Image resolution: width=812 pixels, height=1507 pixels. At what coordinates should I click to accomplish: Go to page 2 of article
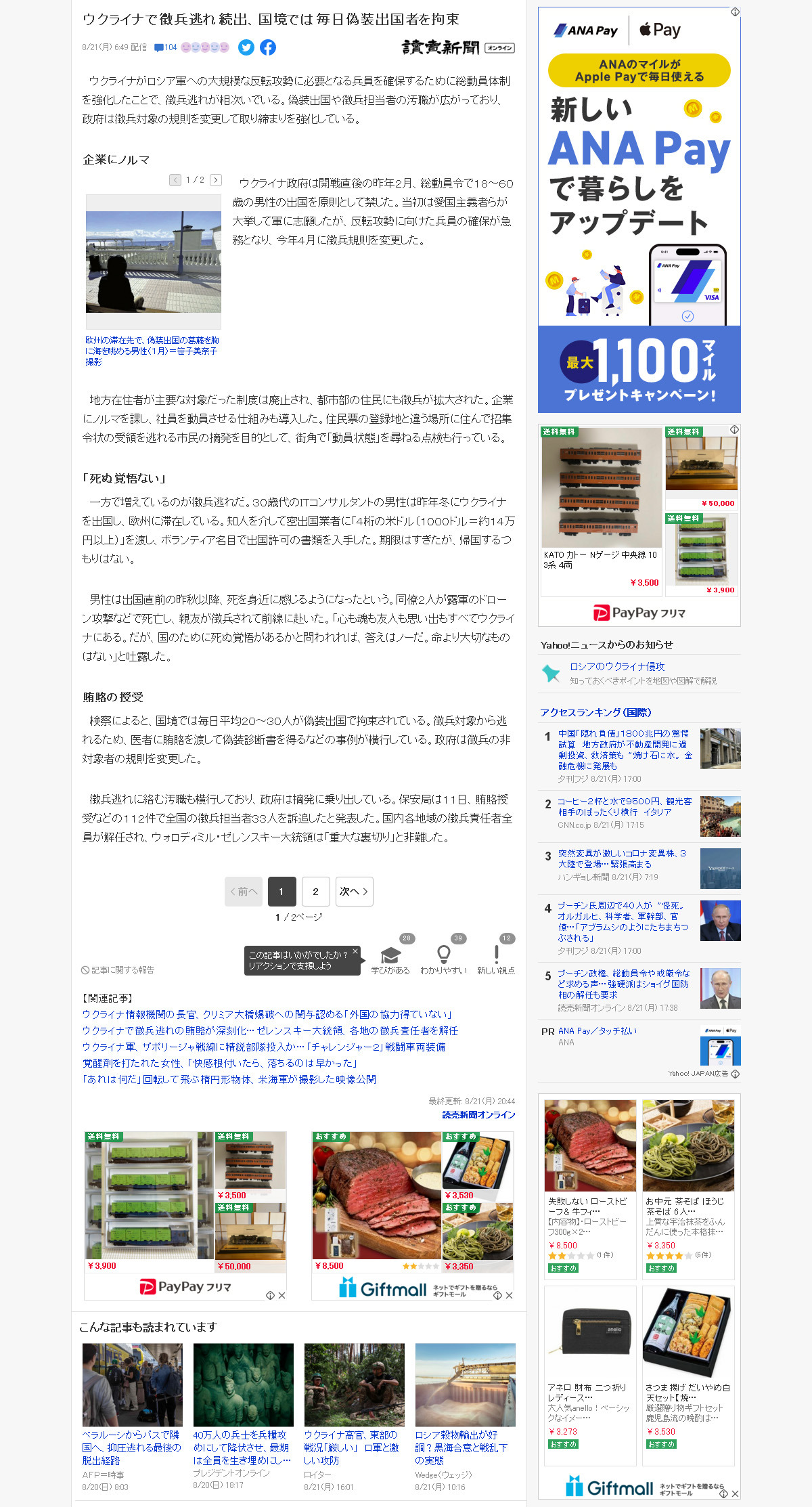(315, 892)
